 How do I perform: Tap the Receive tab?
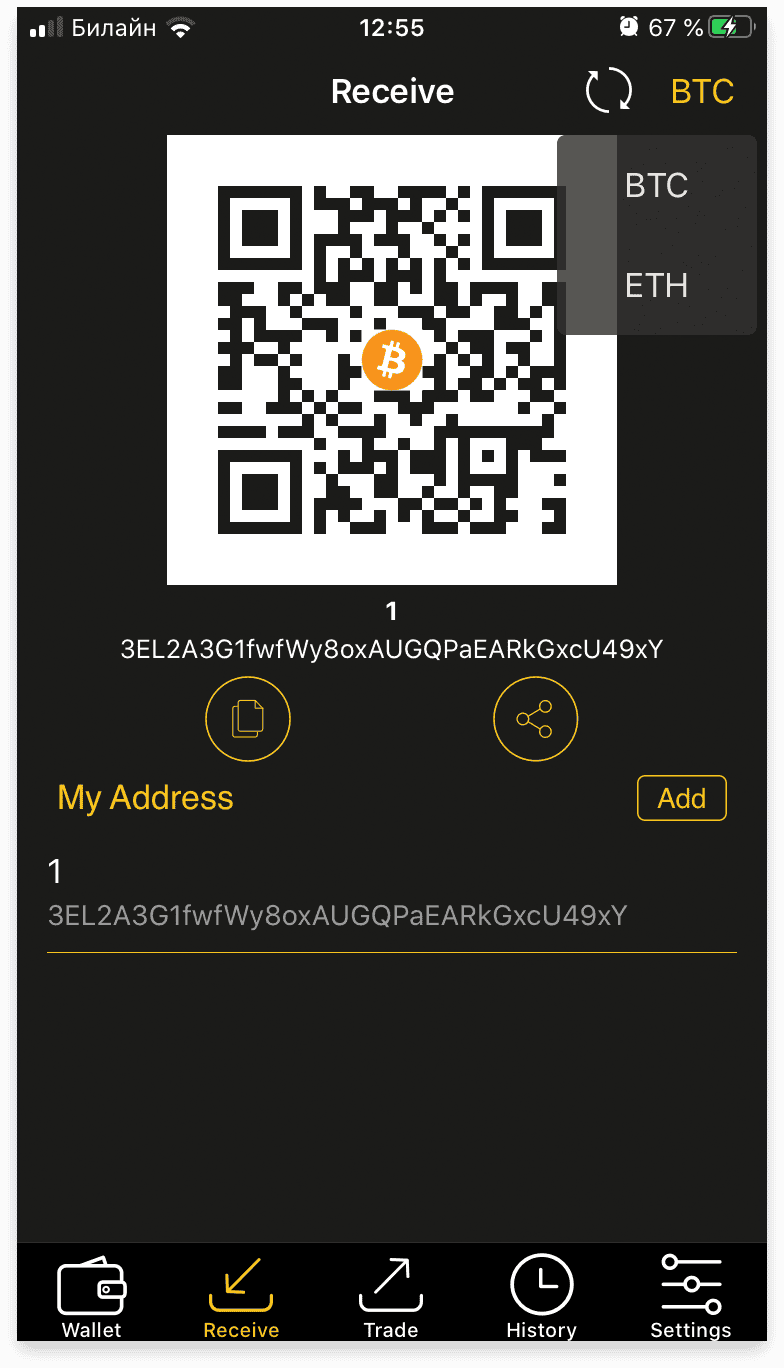(x=241, y=1297)
